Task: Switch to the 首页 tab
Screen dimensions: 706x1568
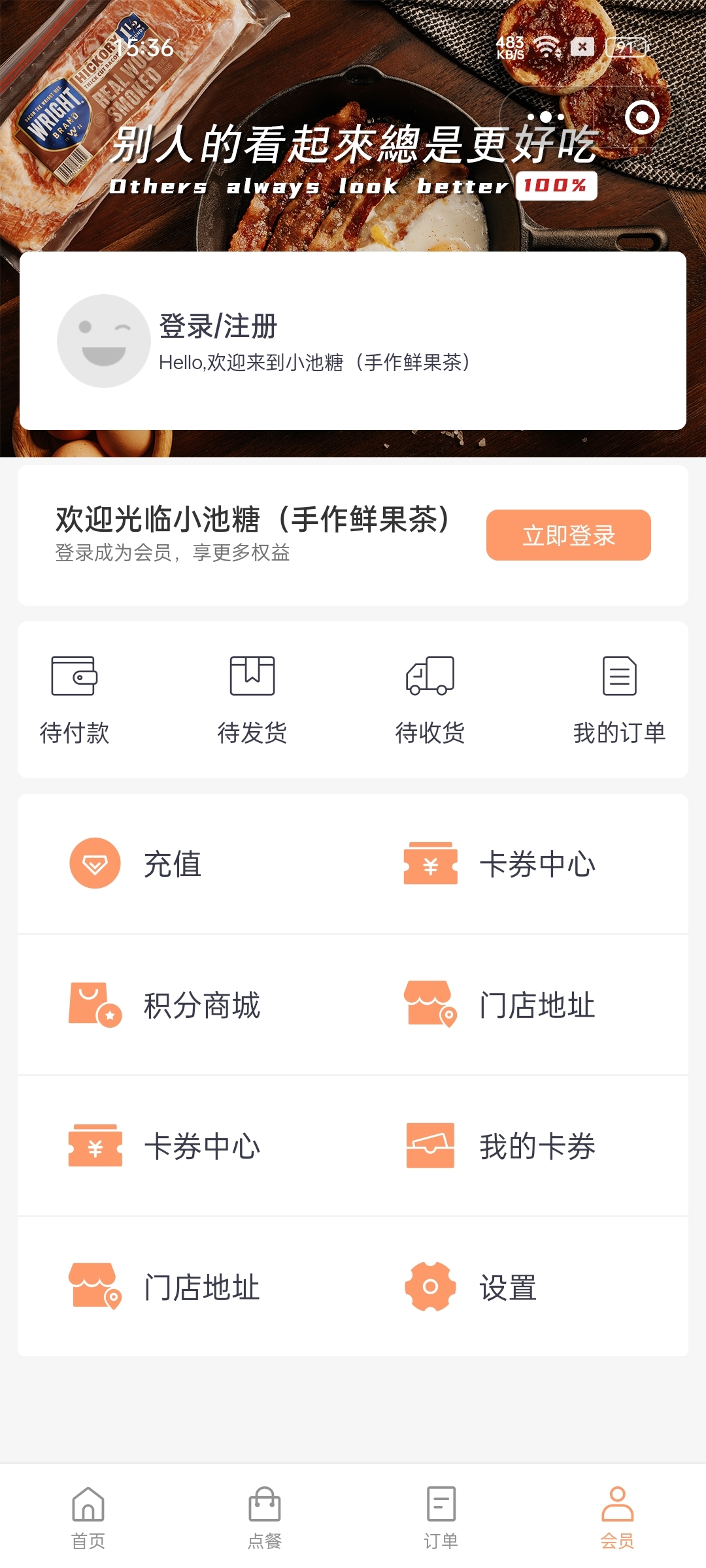Action: click(x=88, y=1517)
